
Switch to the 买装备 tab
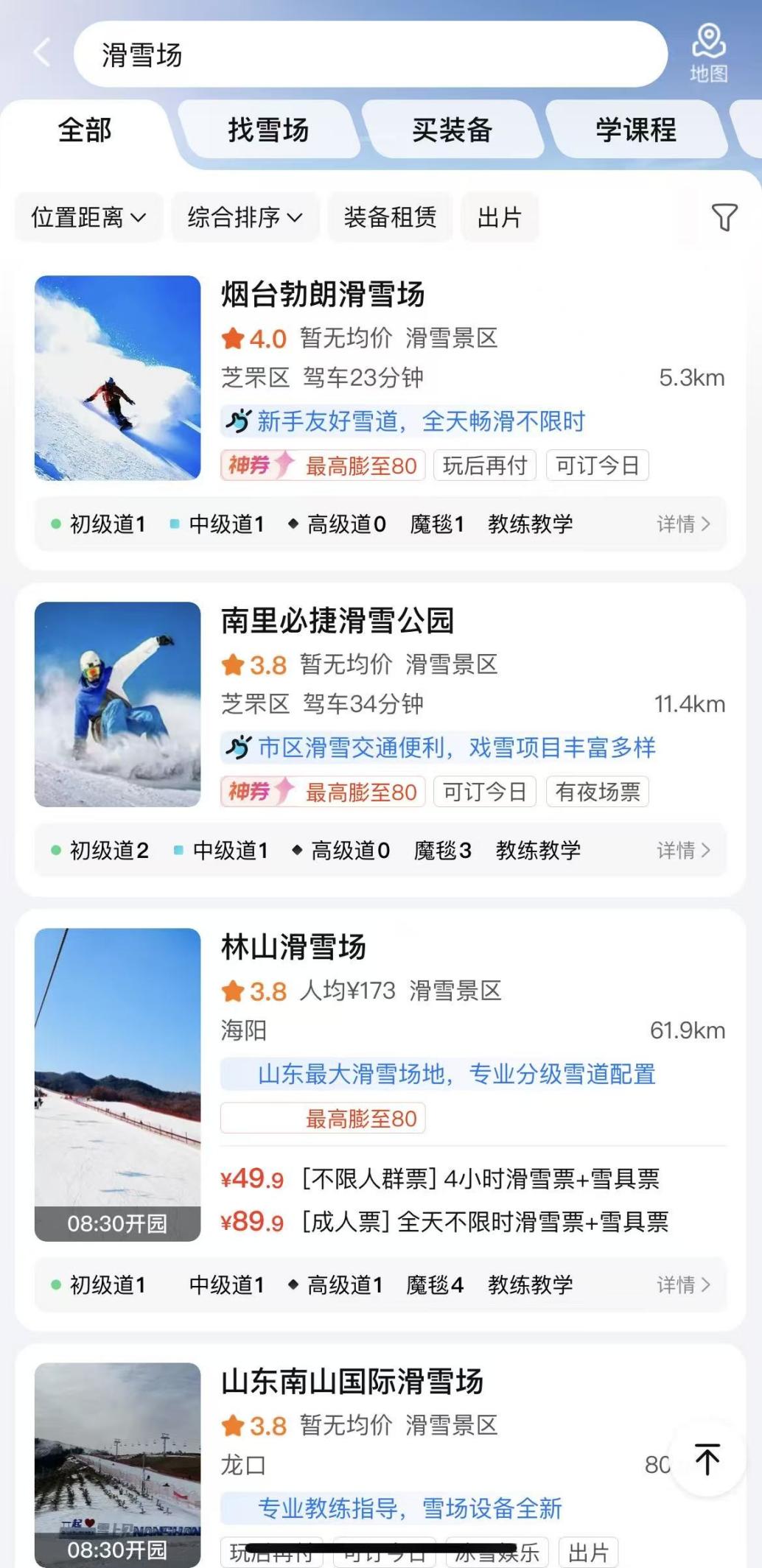click(452, 130)
